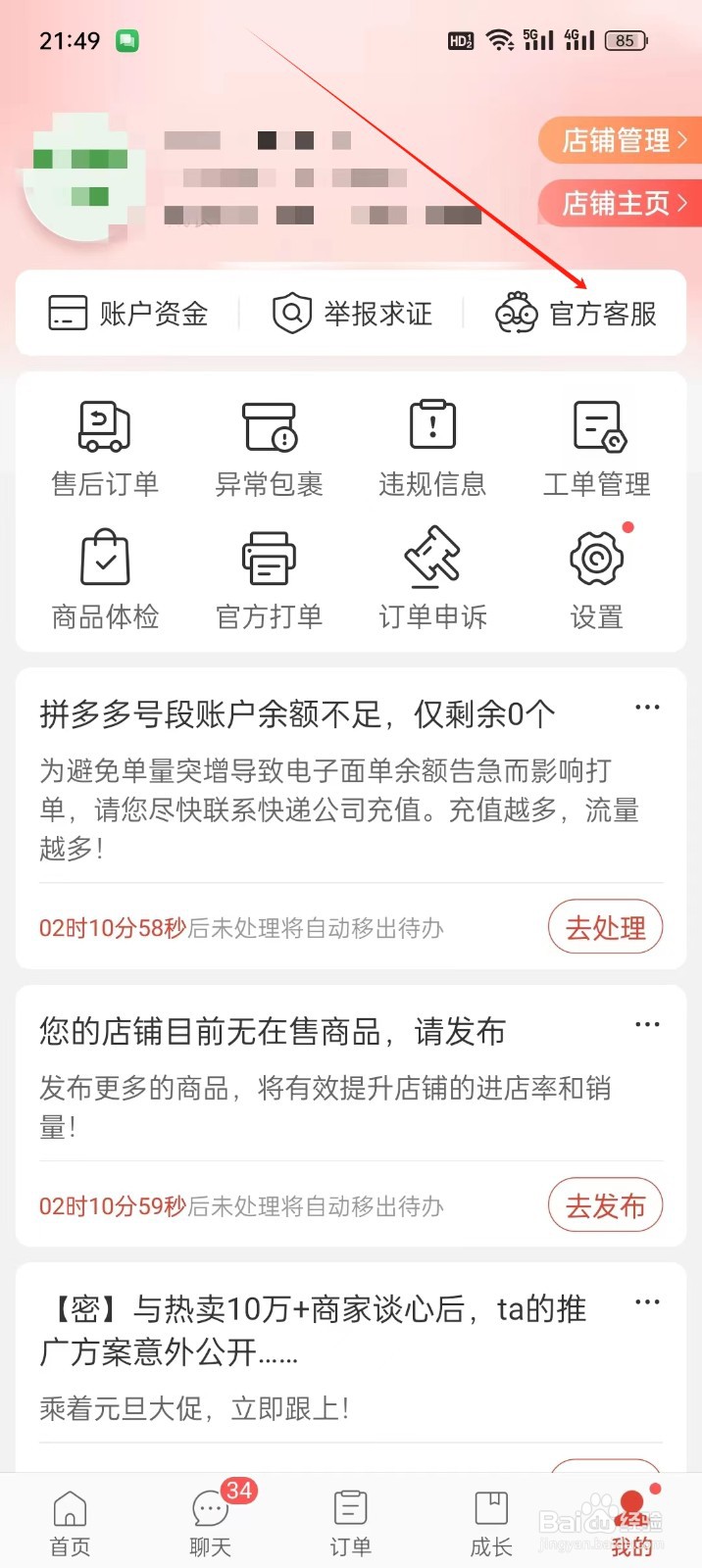This screenshot has width=702, height=1568.
Task: Switch to the 成长 tab
Action: coord(491,1524)
